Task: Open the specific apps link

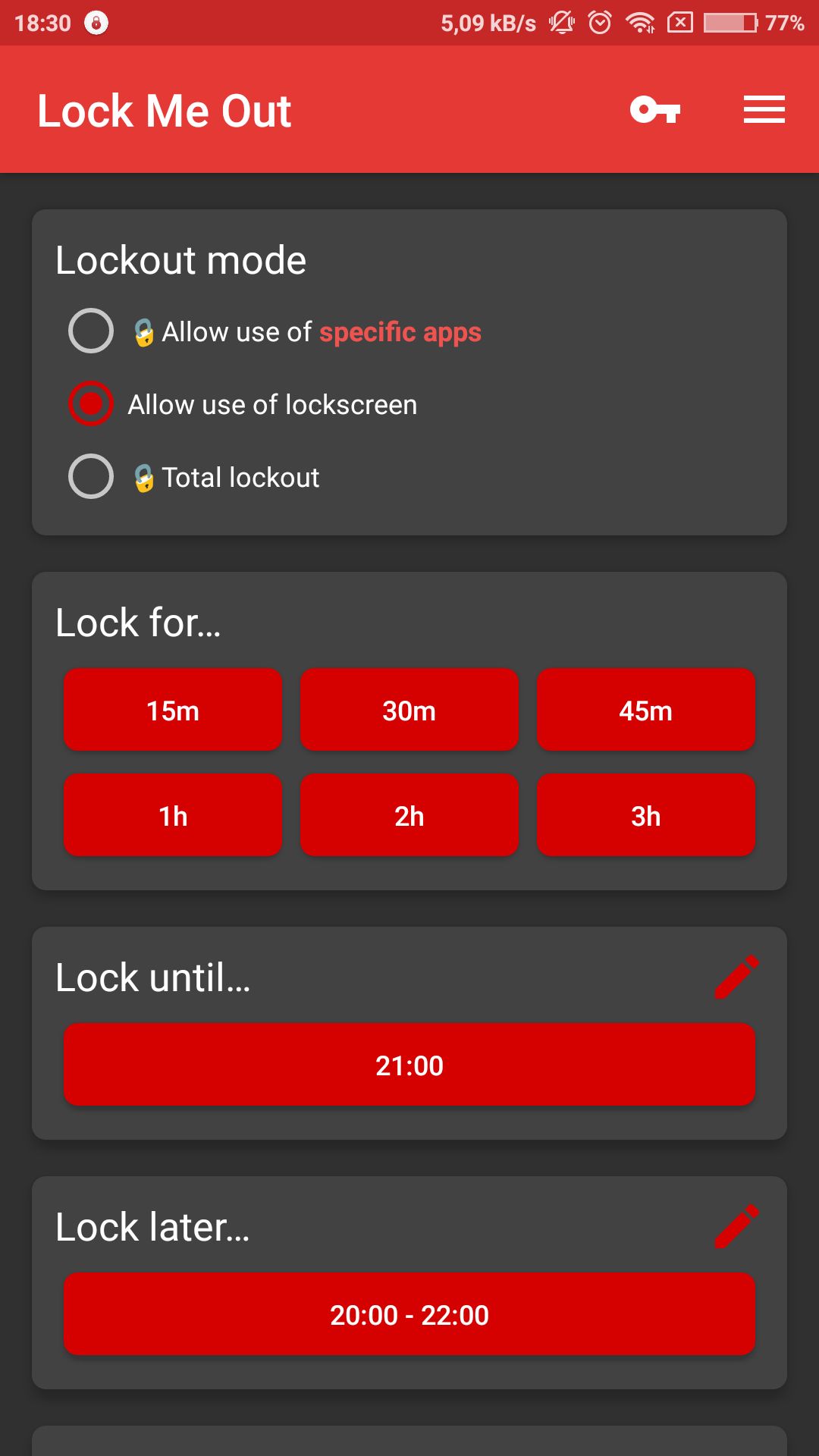Action: (400, 332)
